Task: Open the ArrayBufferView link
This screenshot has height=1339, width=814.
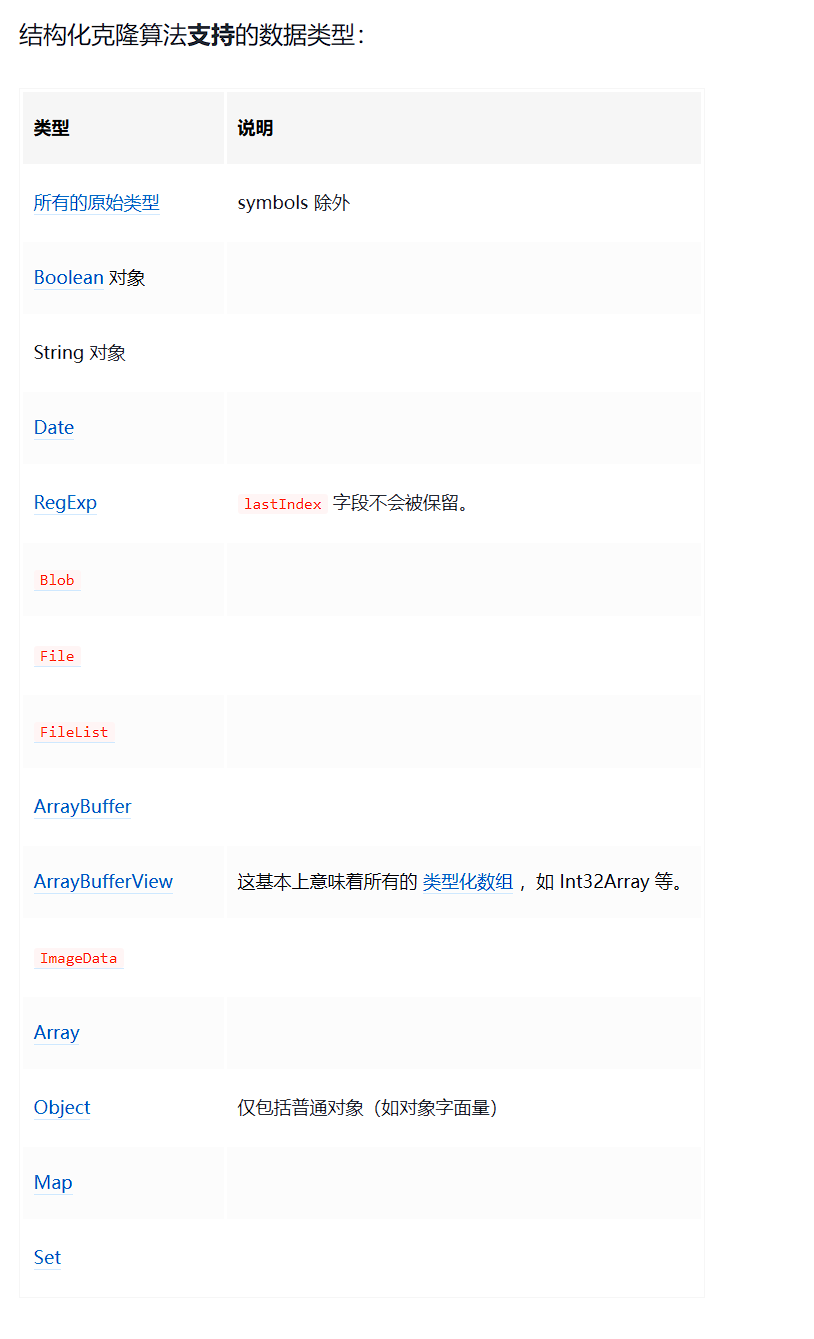Action: coord(103,882)
